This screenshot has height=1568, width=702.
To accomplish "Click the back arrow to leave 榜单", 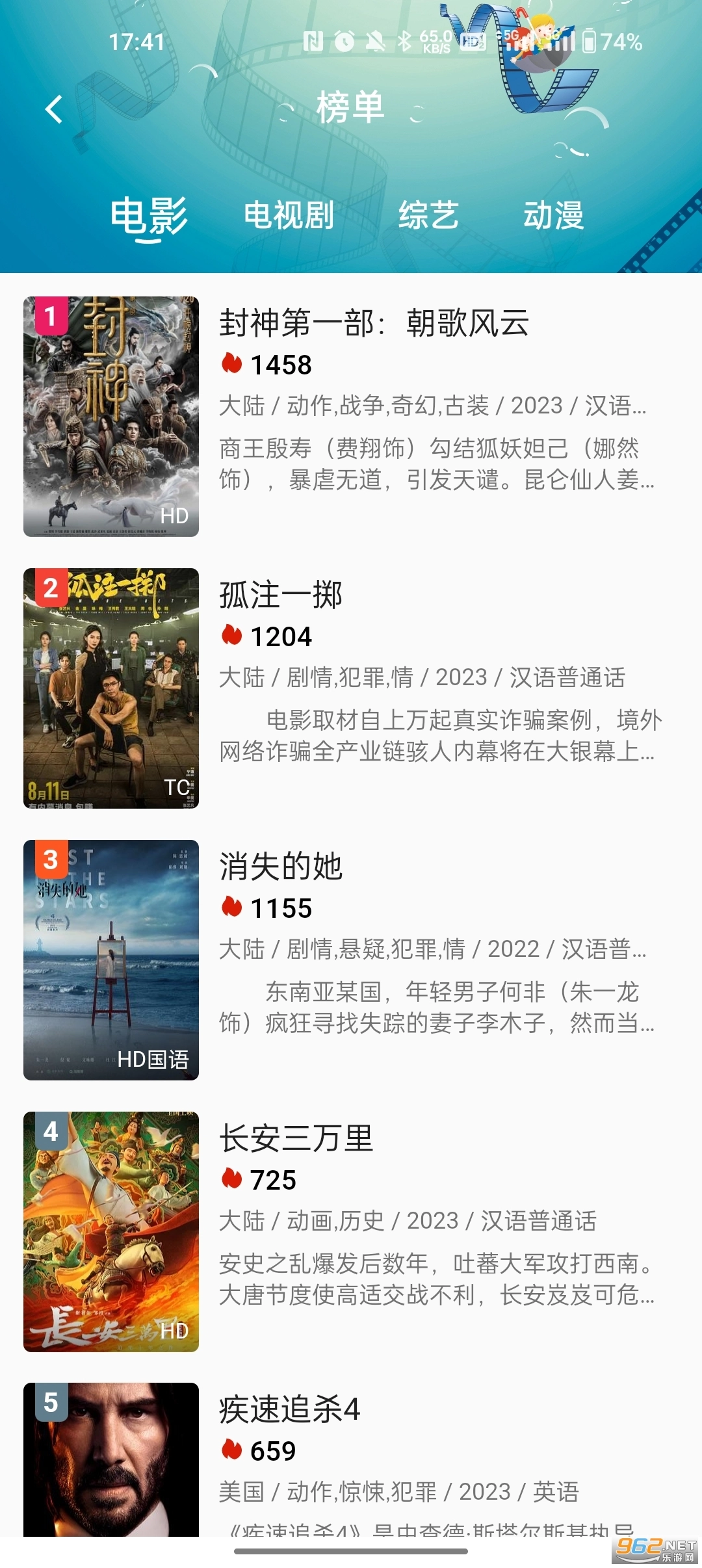I will [x=53, y=109].
